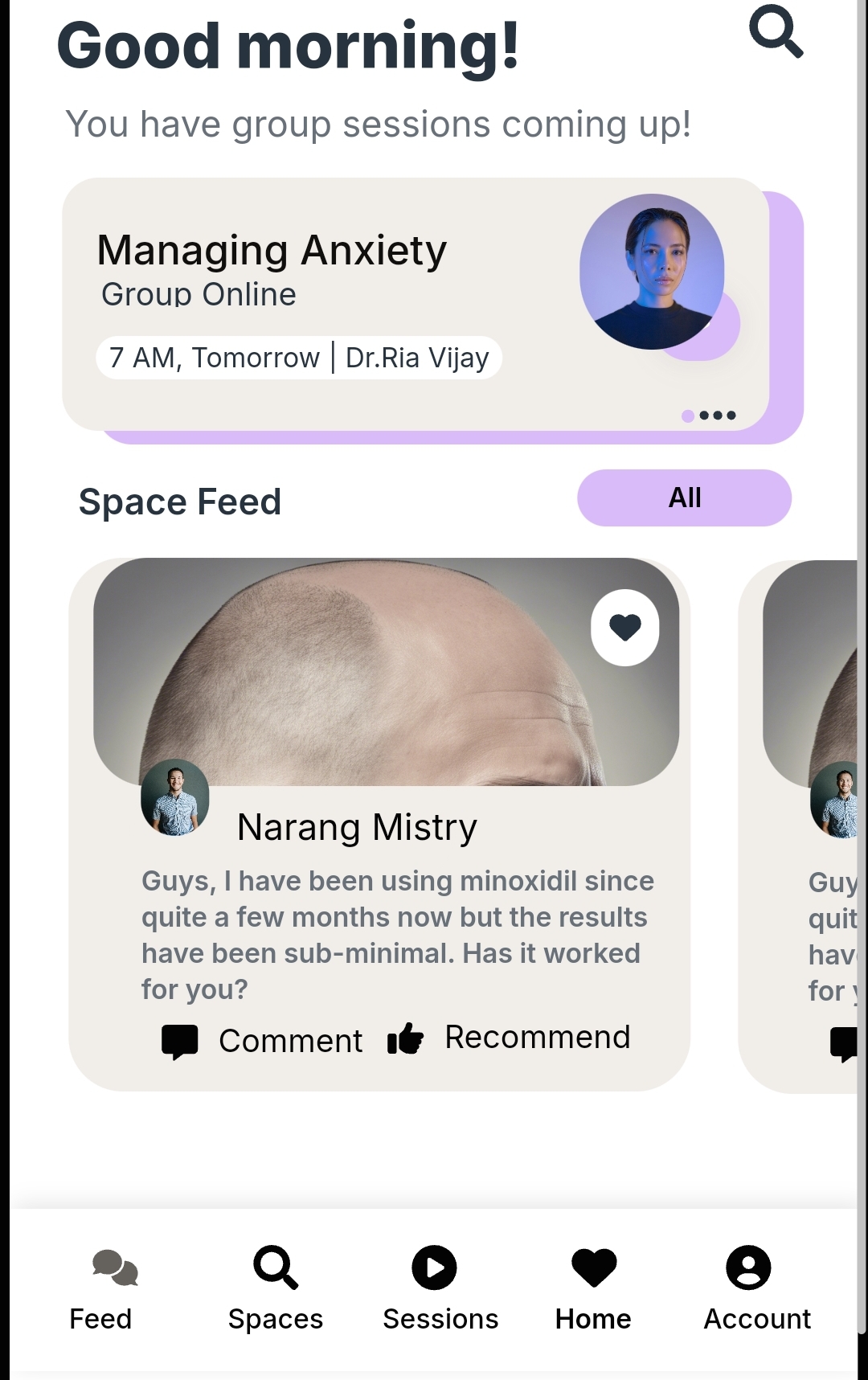Open search from the top bar
This screenshot has width=868, height=1380.
(x=776, y=32)
